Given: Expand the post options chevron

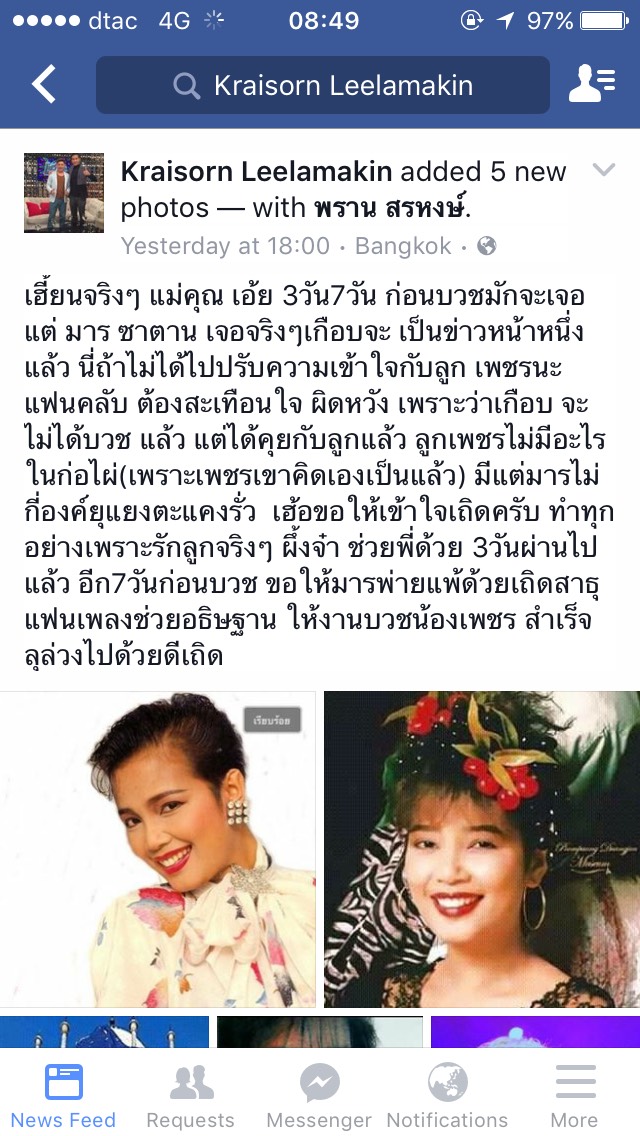Looking at the screenshot, I should point(603,171).
